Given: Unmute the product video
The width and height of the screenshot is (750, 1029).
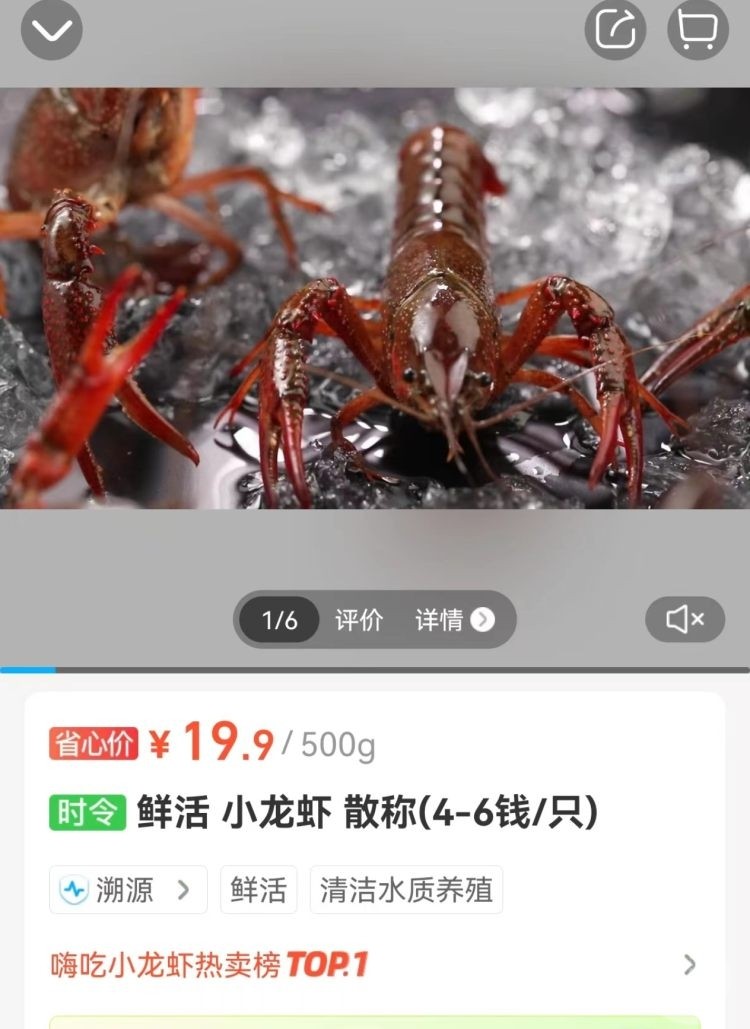Looking at the screenshot, I should [x=684, y=620].
